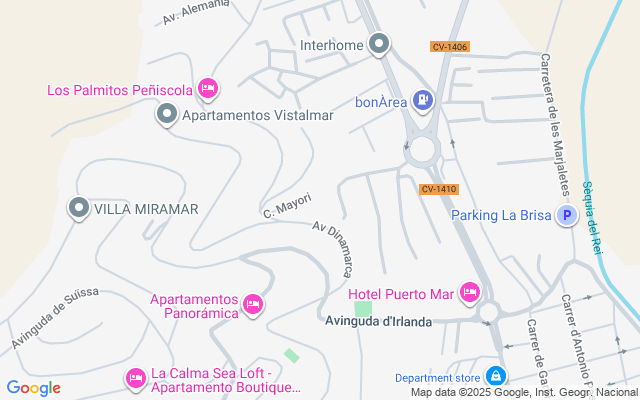Image resolution: width=640 pixels, height=400 pixels.
Task: Tap La Calma Sea Loft hotel pin
Action: (136, 378)
